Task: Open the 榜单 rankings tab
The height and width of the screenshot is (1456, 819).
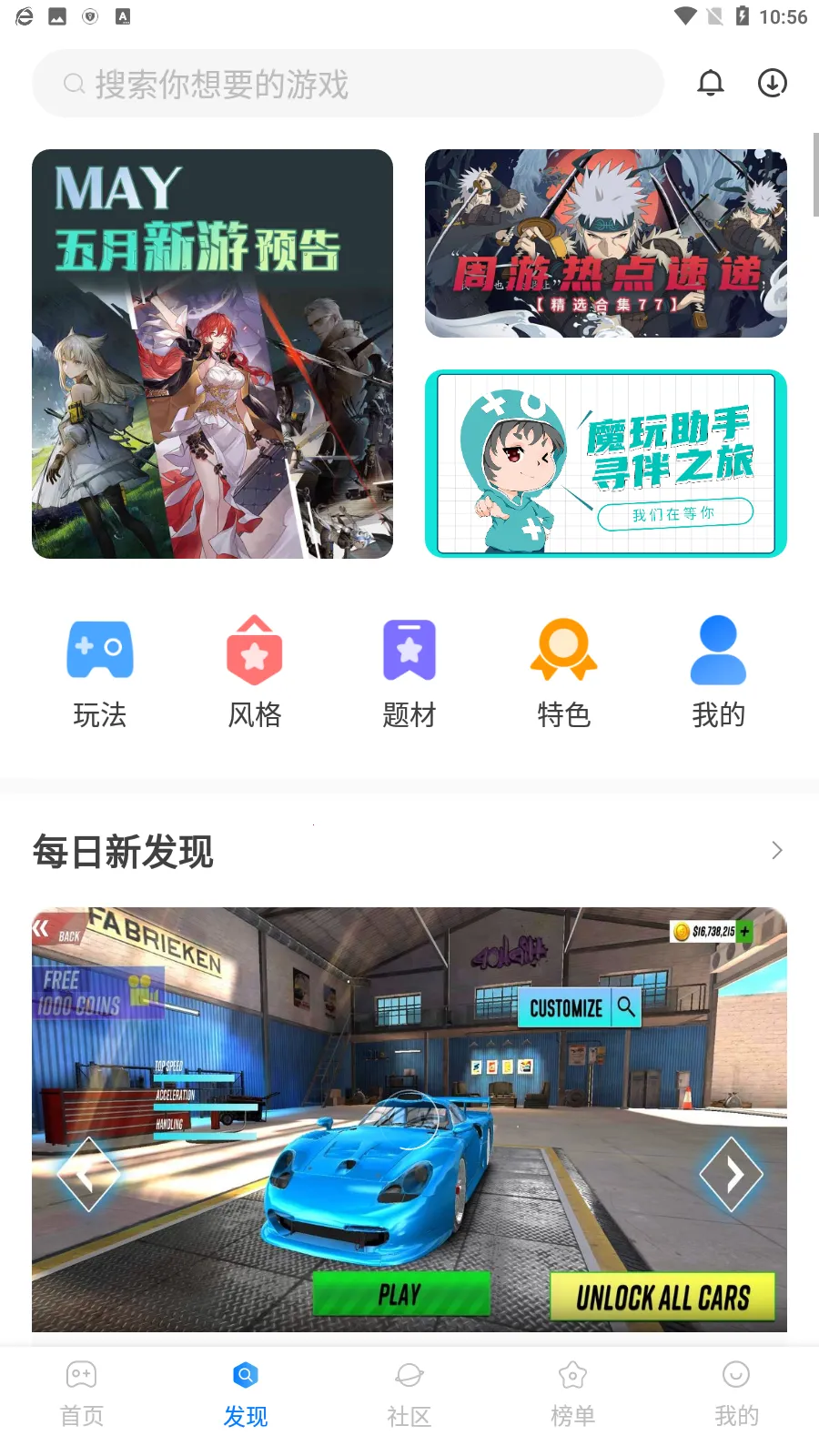Action: click(x=572, y=1392)
